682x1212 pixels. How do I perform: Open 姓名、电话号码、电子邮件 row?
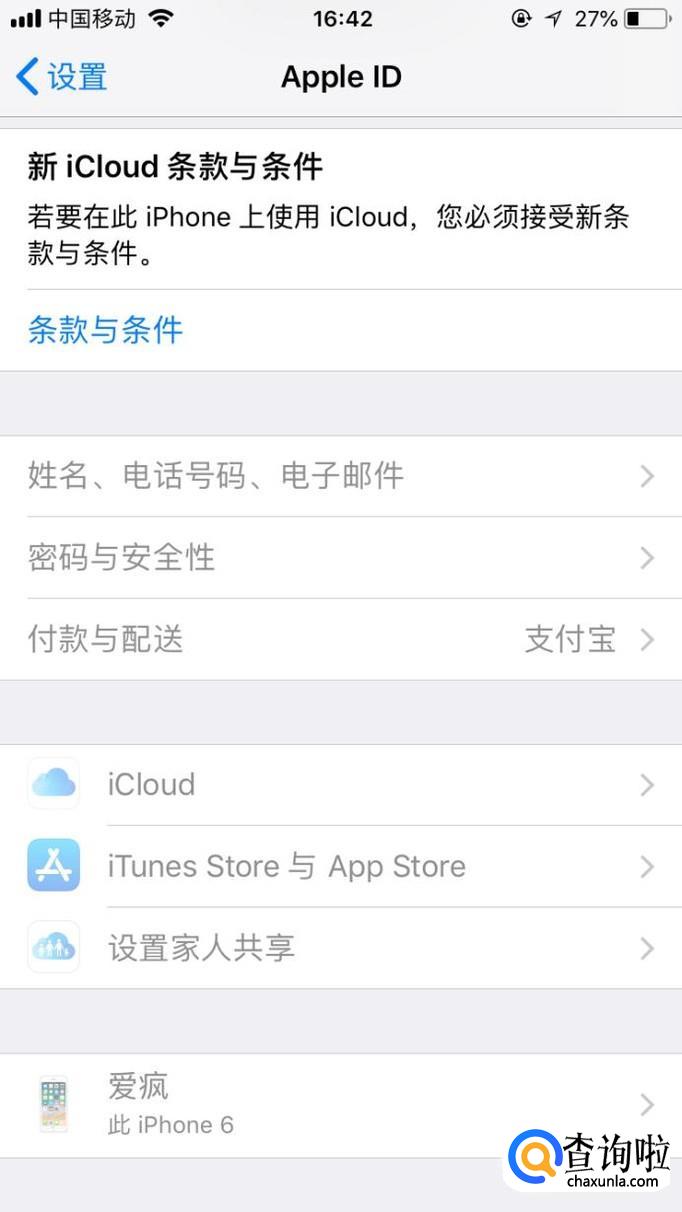340,476
